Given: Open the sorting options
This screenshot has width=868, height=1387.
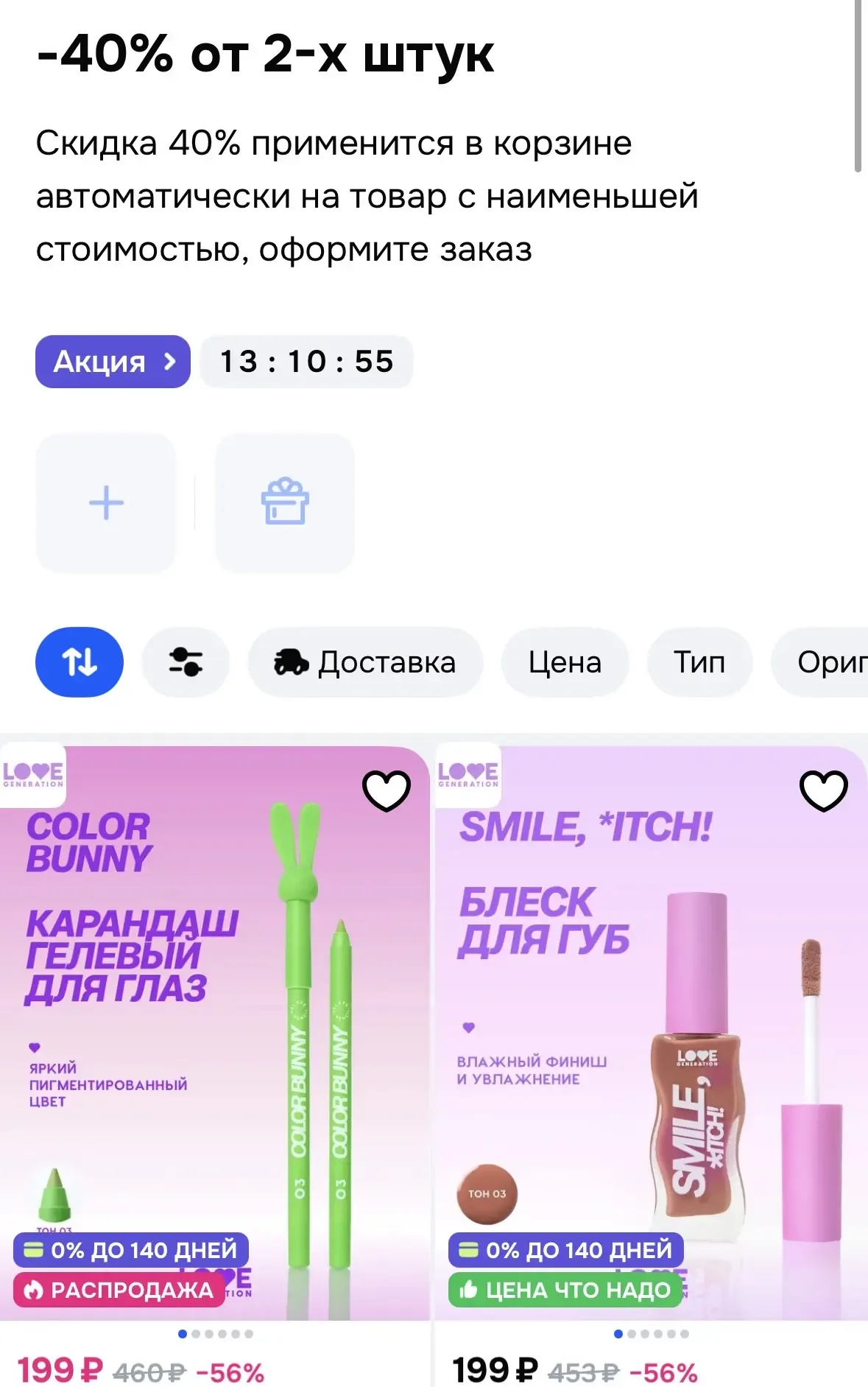Looking at the screenshot, I should pos(80,662).
